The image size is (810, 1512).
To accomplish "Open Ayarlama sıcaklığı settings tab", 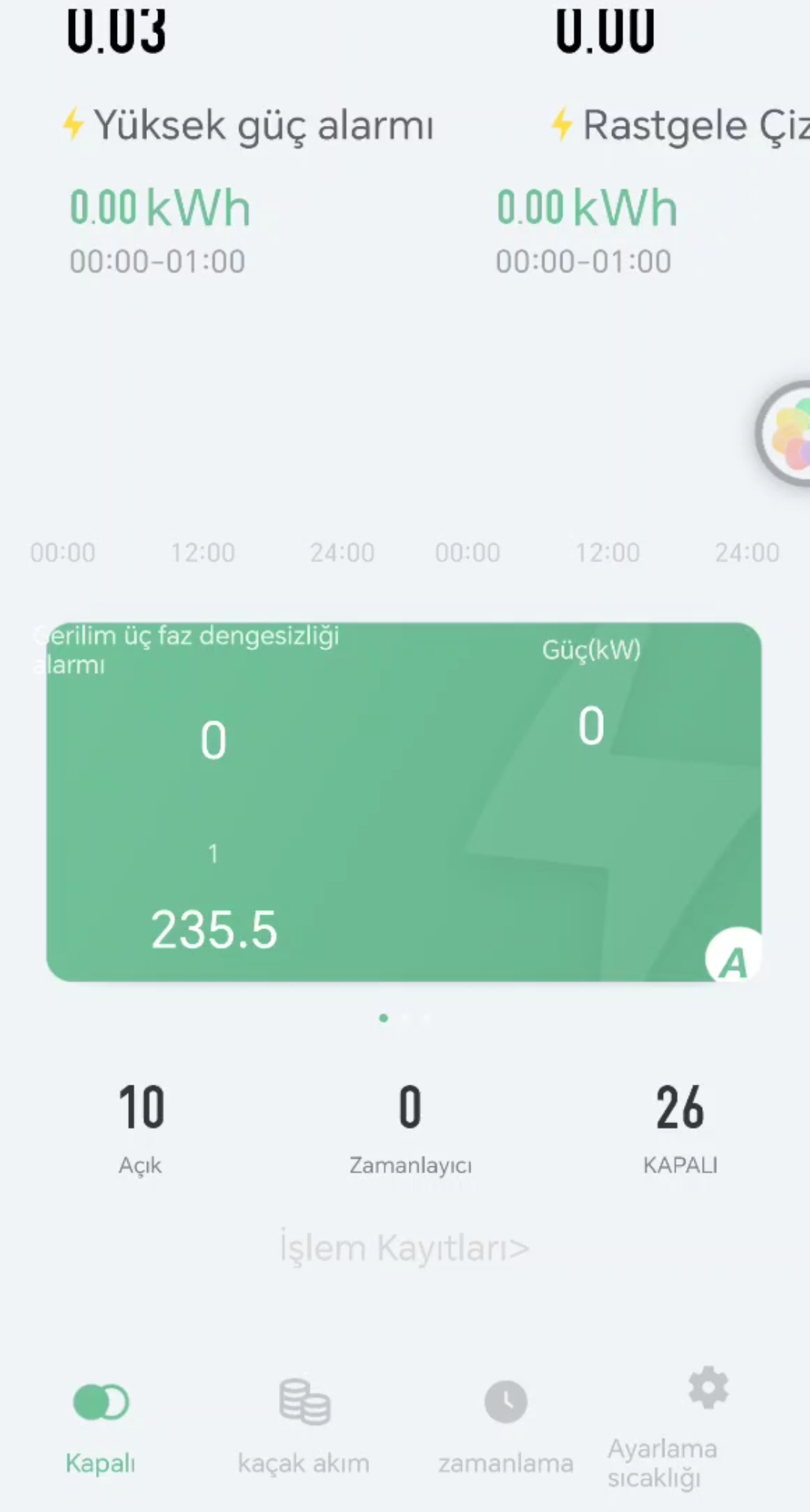I will pyautogui.click(x=686, y=1425).
